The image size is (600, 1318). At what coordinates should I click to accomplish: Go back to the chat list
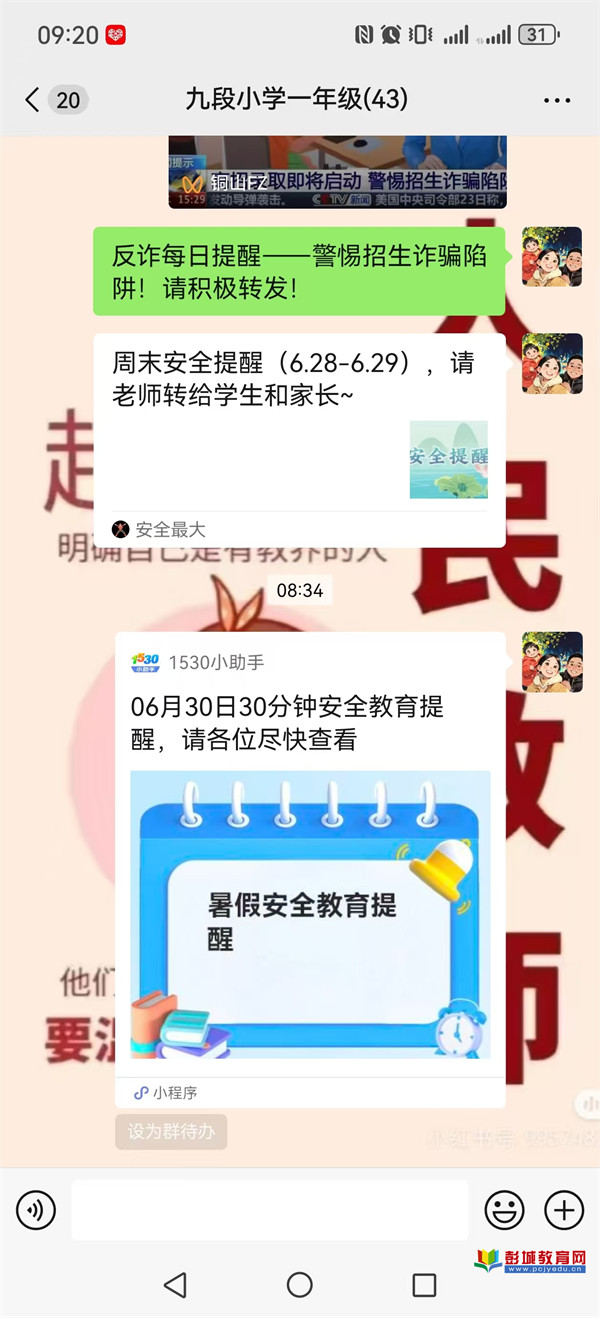point(33,99)
